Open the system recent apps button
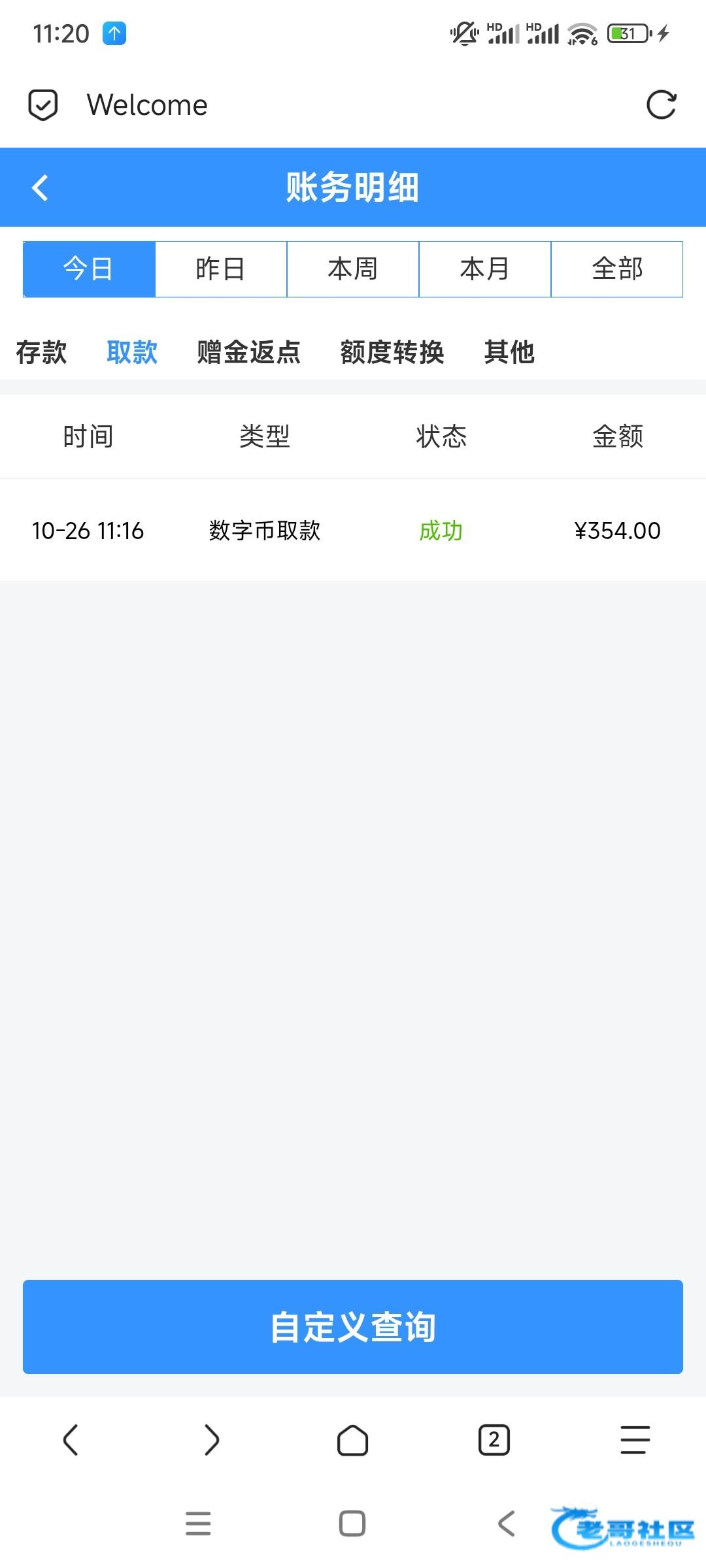The height and width of the screenshot is (1568, 706). [198, 1523]
